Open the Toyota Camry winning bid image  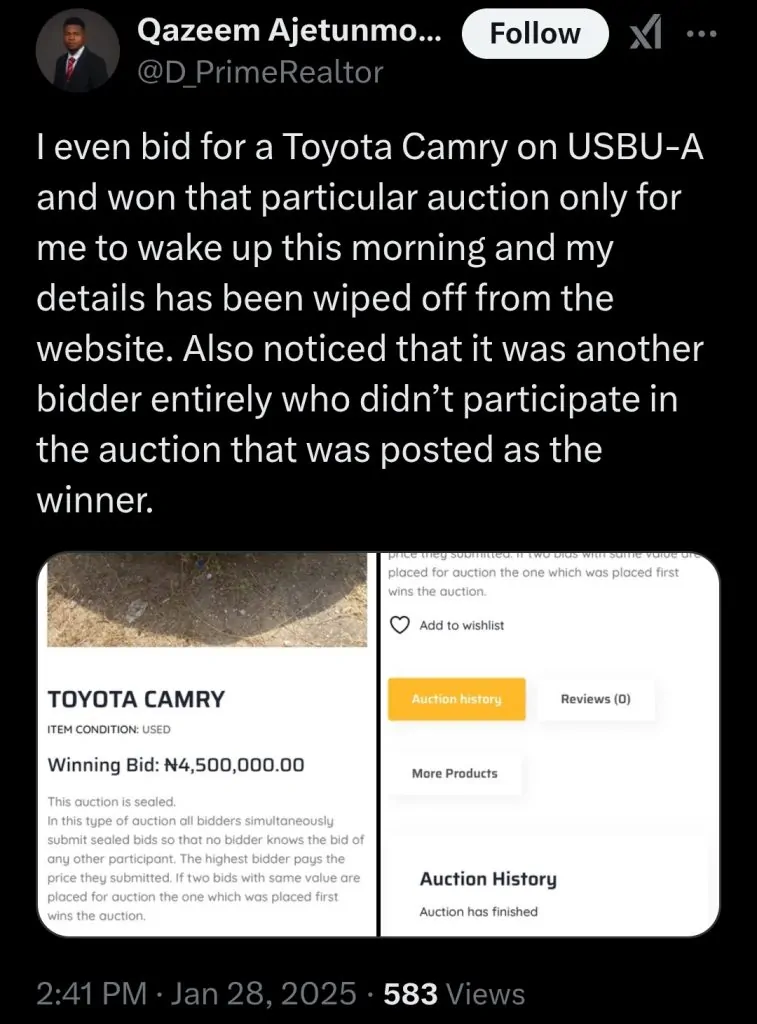click(x=207, y=745)
